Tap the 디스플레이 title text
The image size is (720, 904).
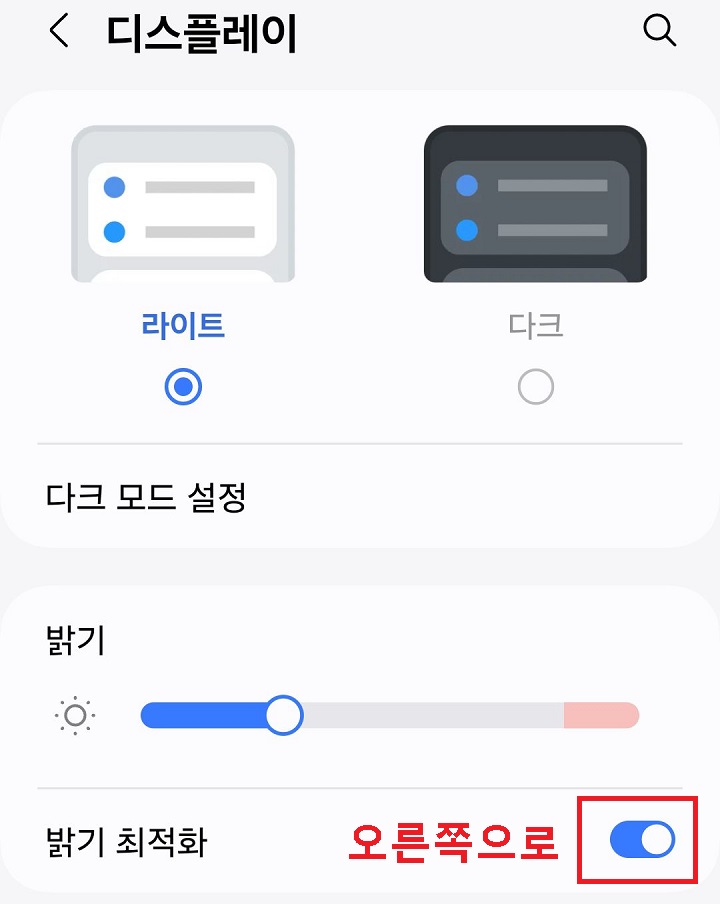tap(200, 31)
